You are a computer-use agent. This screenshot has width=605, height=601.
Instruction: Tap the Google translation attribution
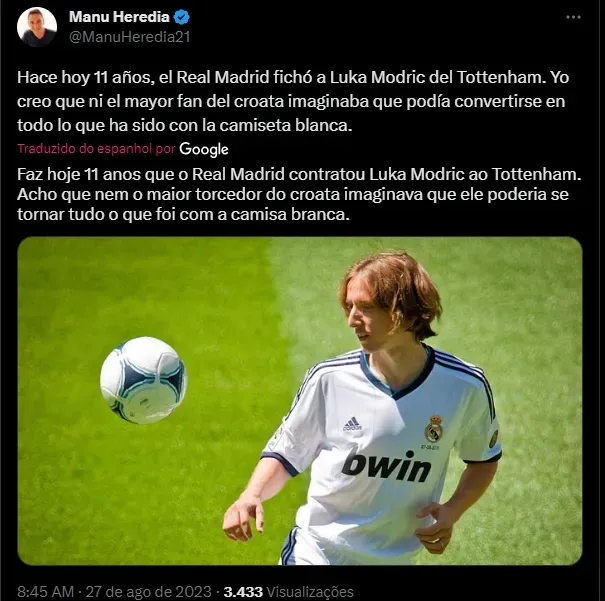pyautogui.click(x=204, y=148)
